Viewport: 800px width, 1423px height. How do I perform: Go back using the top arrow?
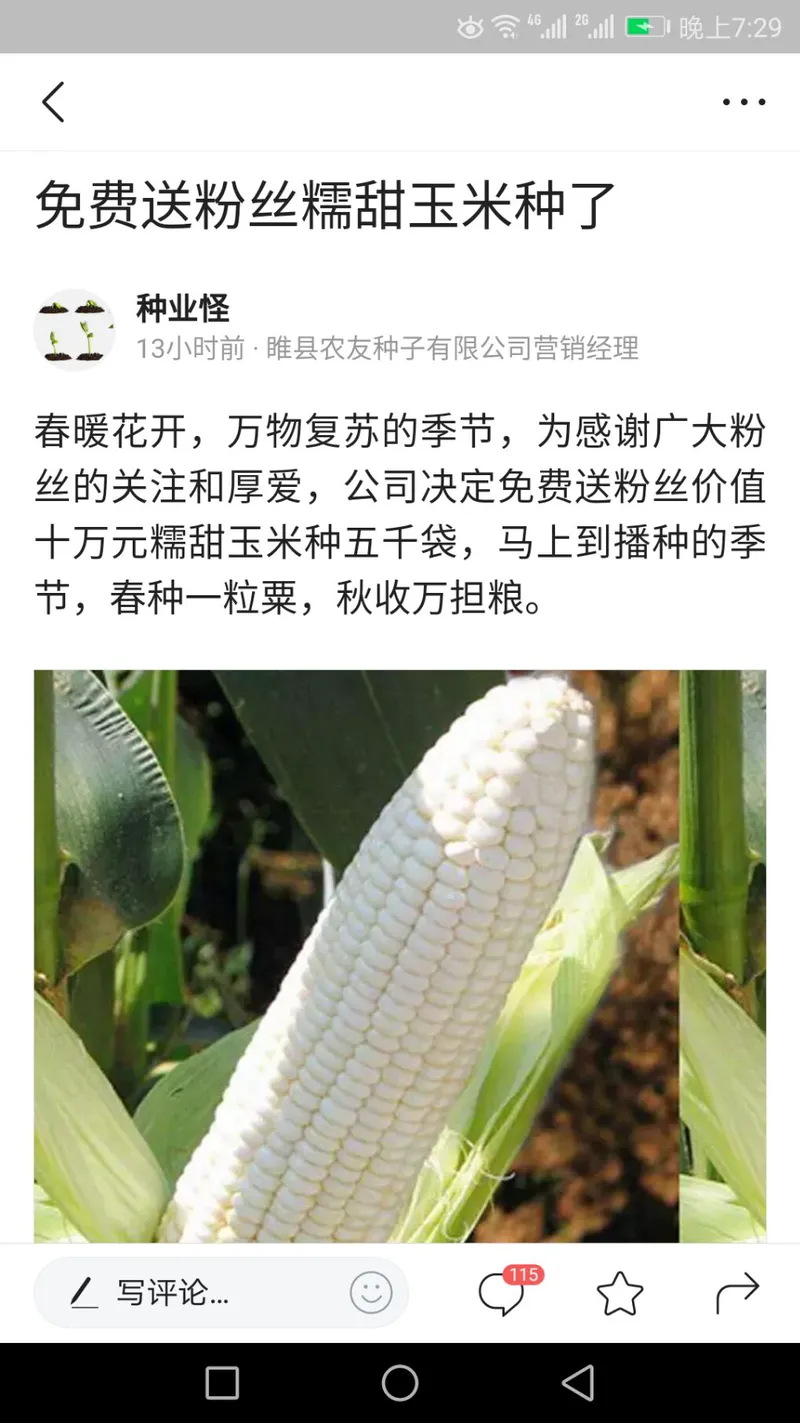coord(53,102)
